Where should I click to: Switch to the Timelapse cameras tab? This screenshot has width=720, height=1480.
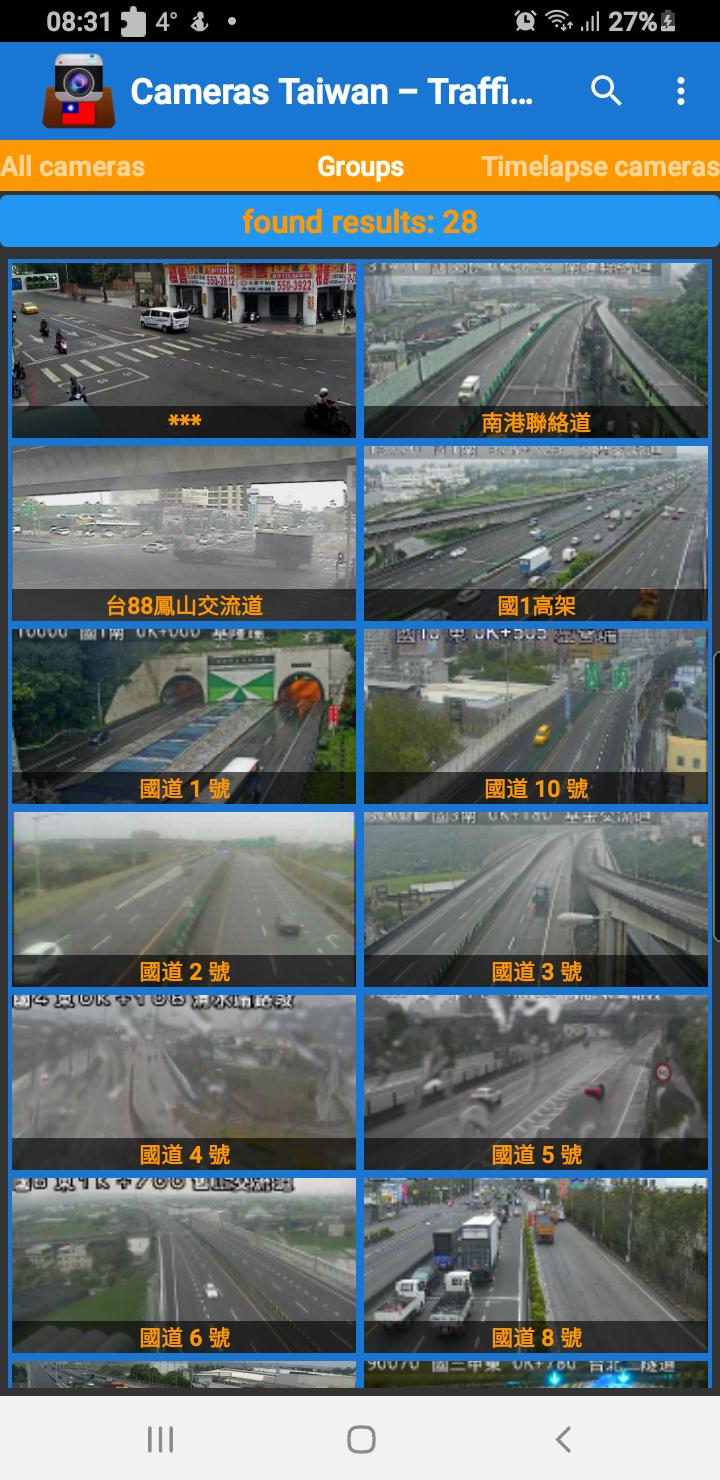pos(599,167)
